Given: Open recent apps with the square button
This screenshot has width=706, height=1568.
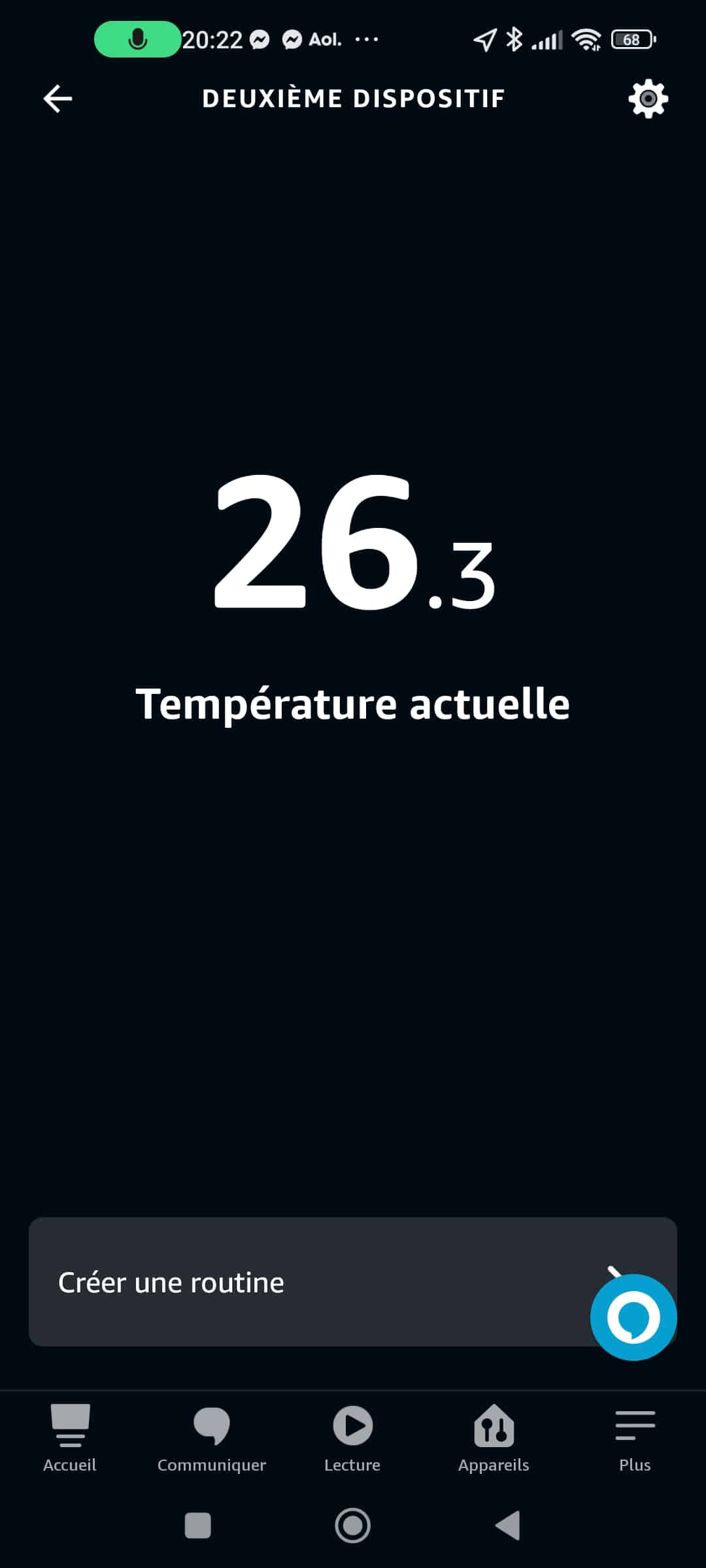Looking at the screenshot, I should click(198, 1526).
